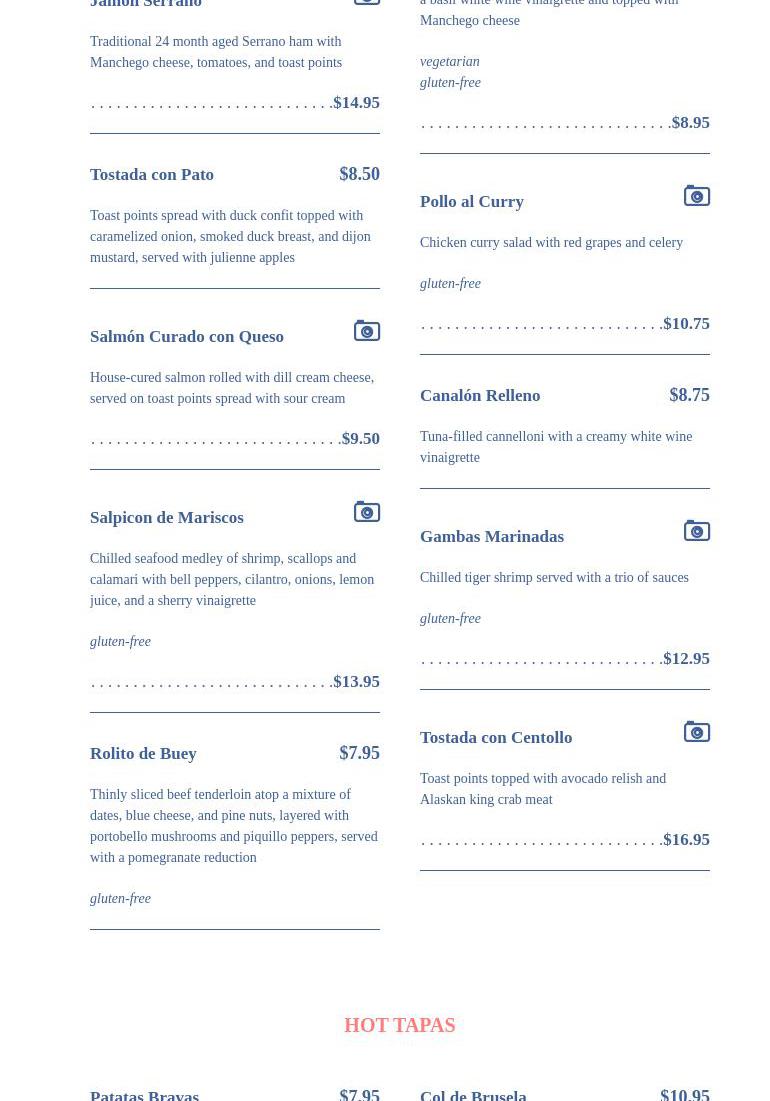Tap the camera icon beside Gambas Marinadas

click(x=697, y=531)
